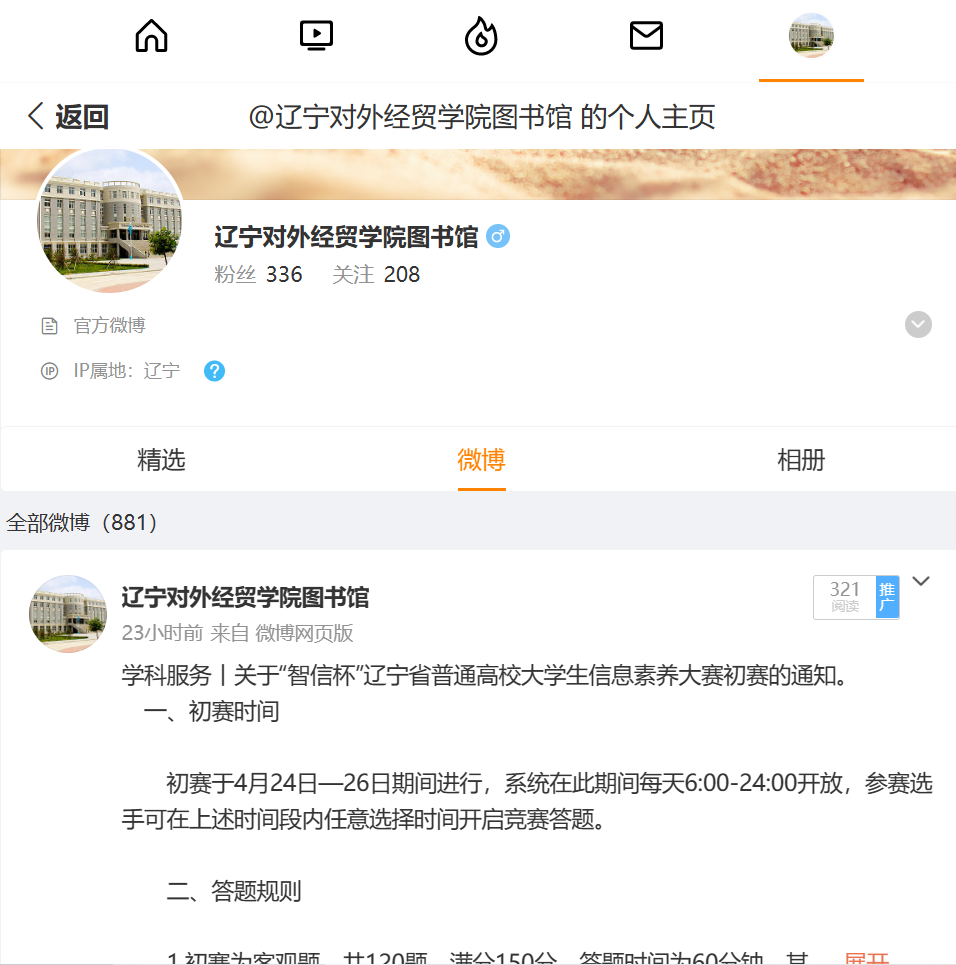Go back using 返回

coord(68,117)
